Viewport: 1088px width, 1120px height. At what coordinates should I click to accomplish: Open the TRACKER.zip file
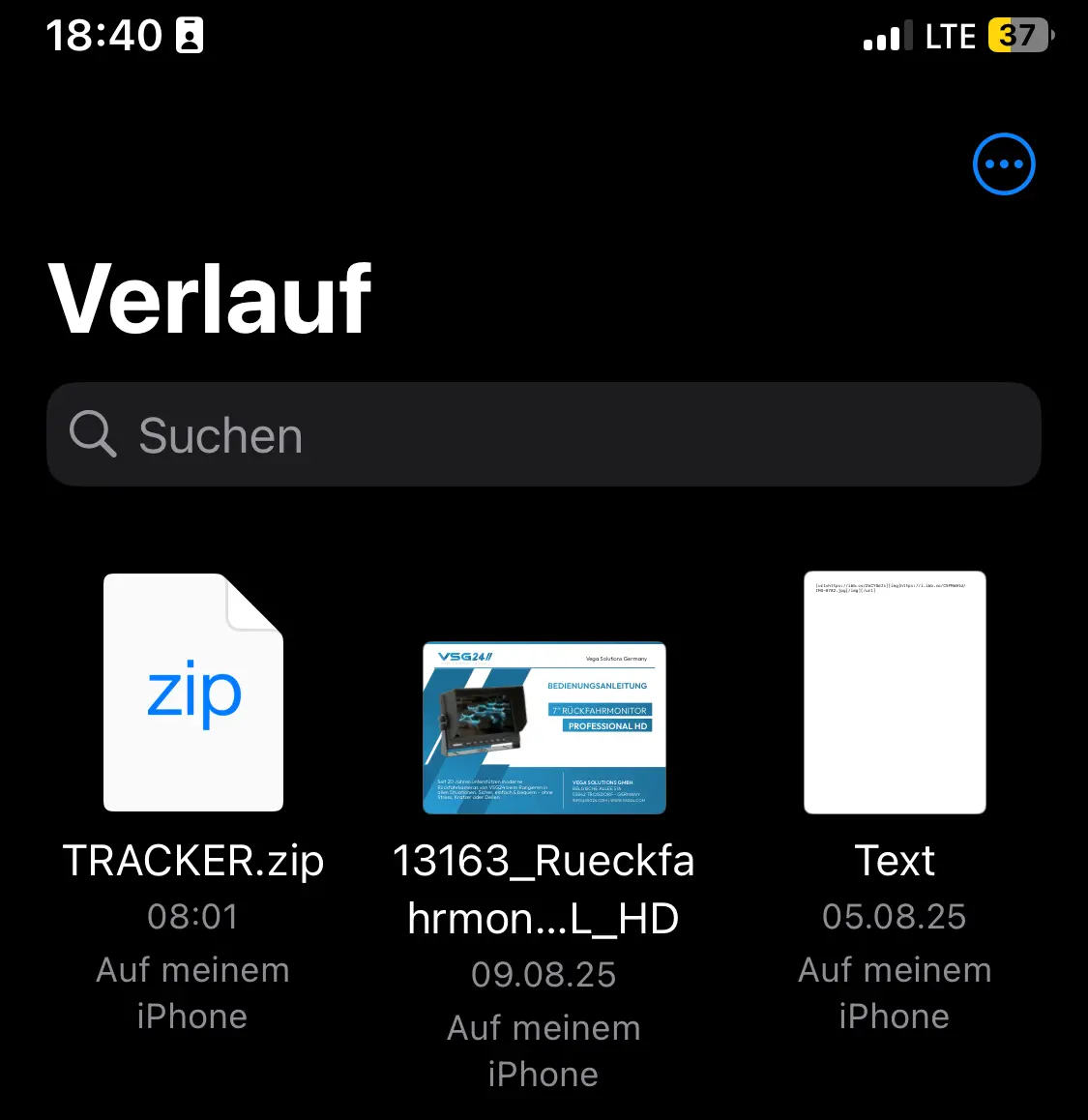coord(193,693)
